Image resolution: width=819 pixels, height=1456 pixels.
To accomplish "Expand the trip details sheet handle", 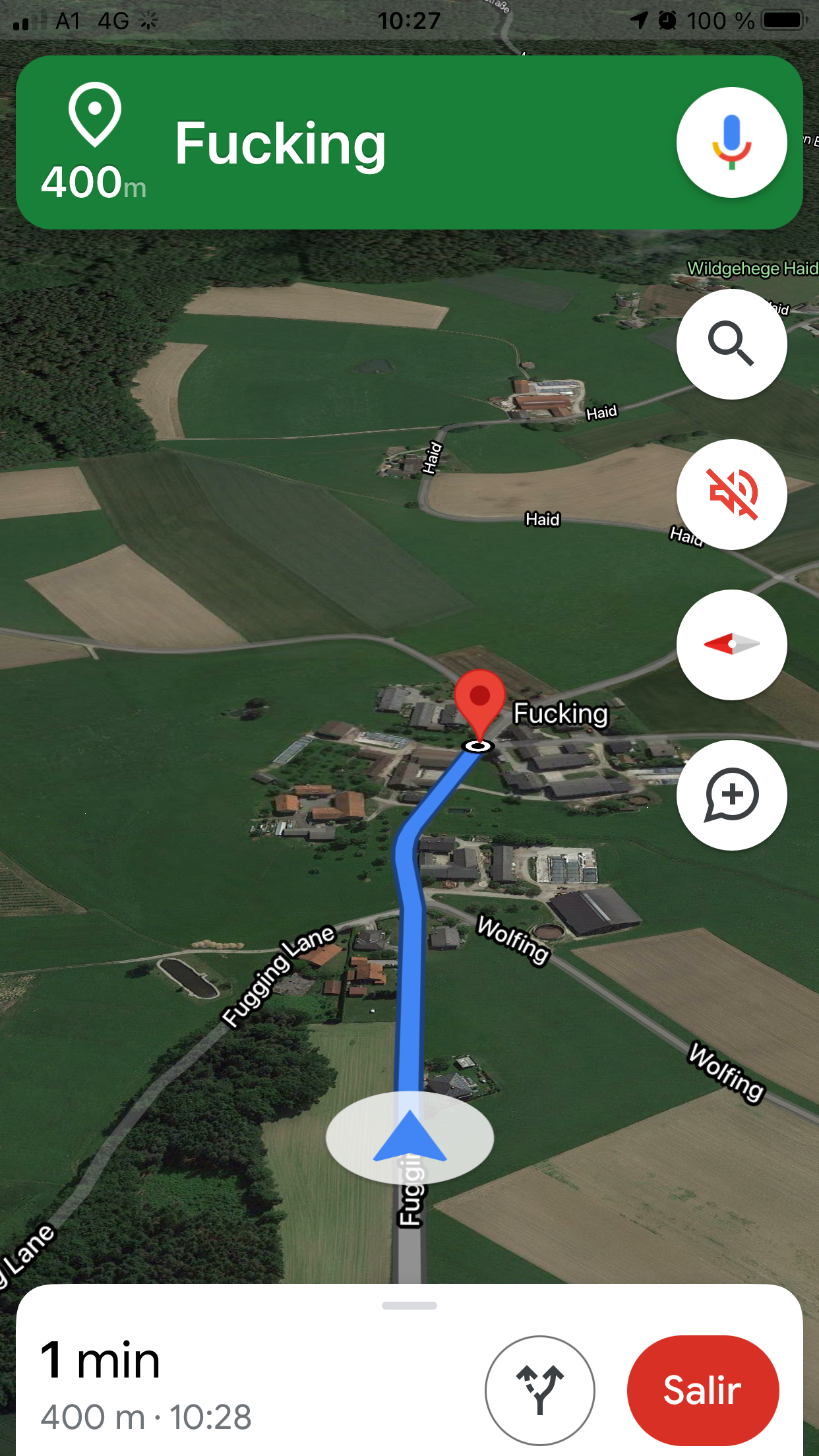I will point(409,1306).
